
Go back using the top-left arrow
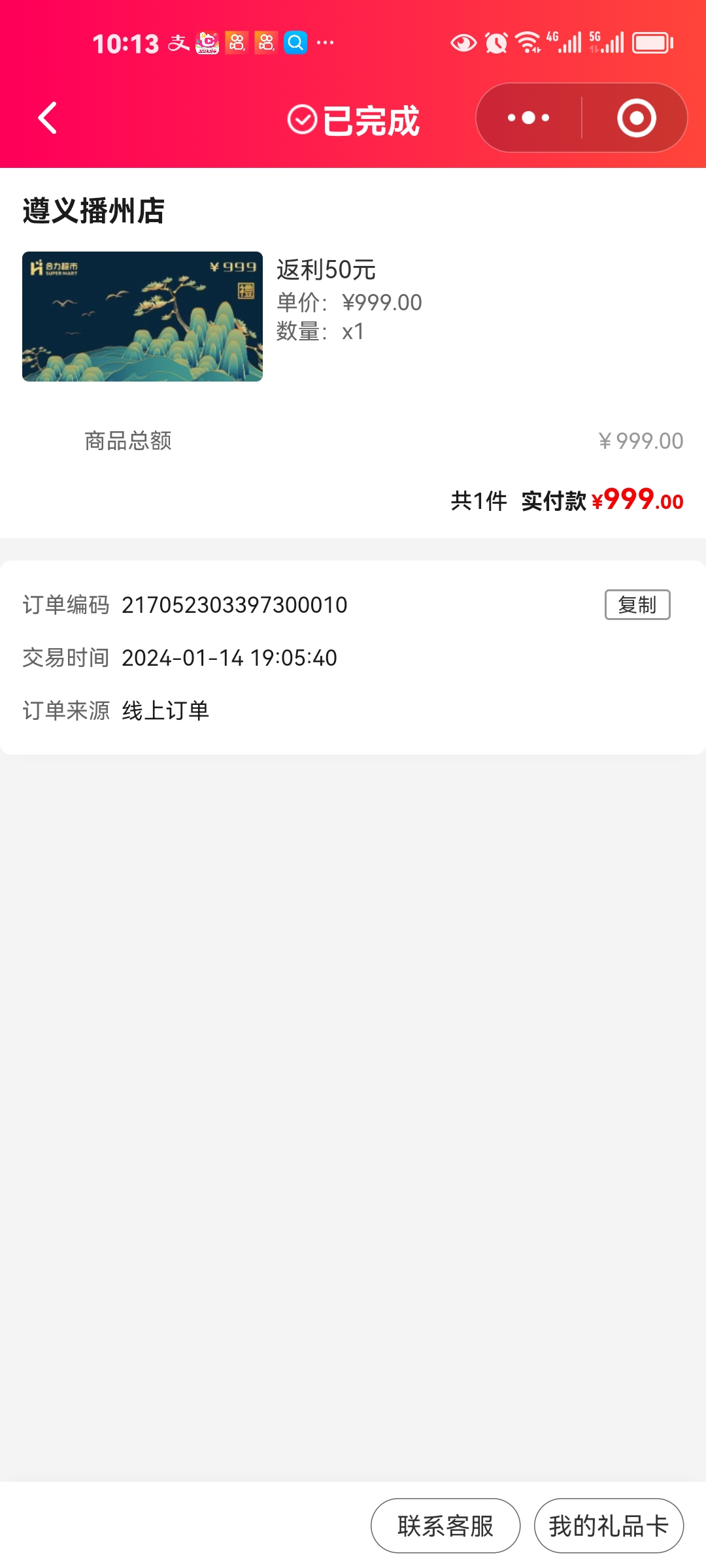(x=48, y=118)
